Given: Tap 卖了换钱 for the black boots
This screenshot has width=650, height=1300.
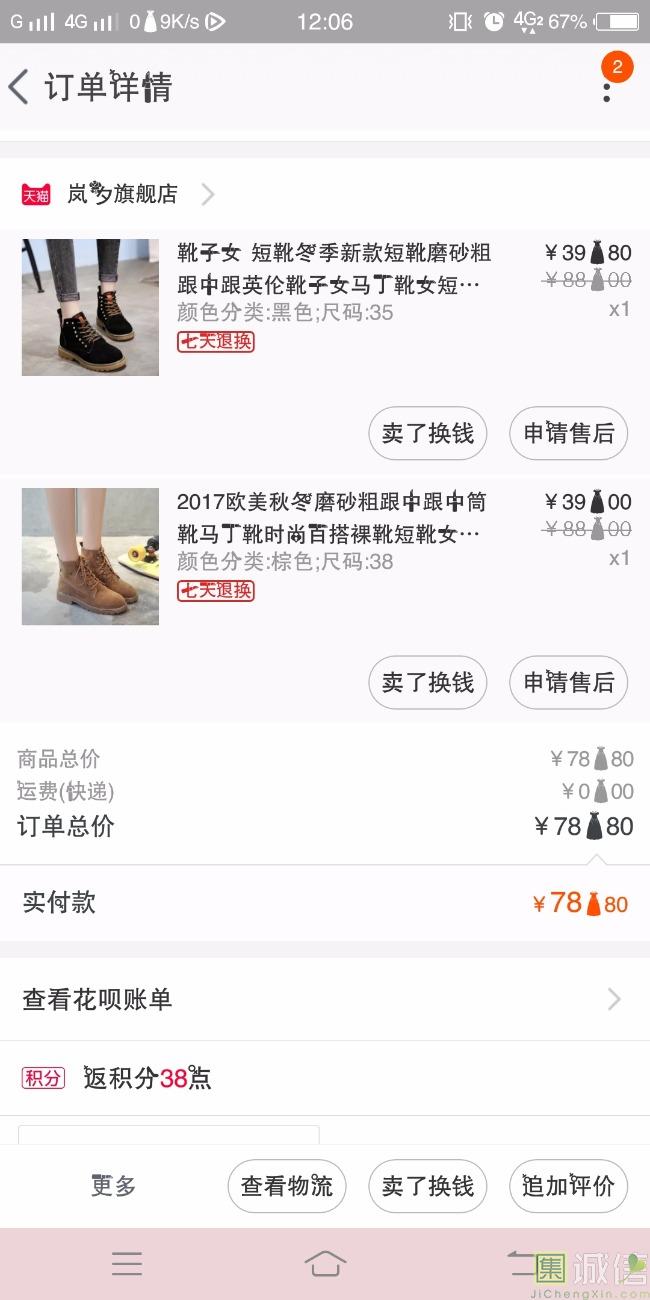Looking at the screenshot, I should pyautogui.click(x=428, y=433).
